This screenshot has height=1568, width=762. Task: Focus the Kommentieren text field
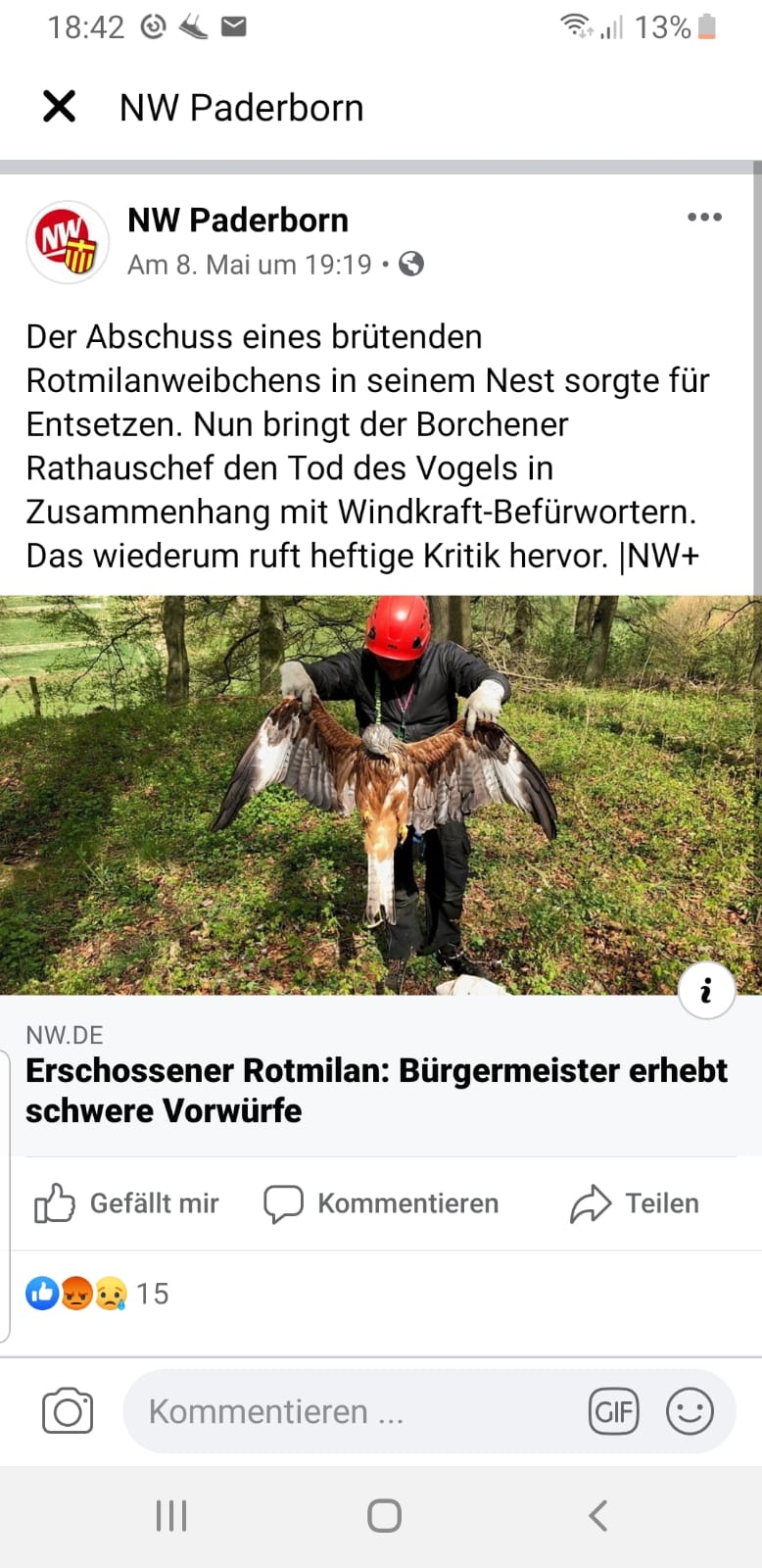click(x=353, y=1411)
